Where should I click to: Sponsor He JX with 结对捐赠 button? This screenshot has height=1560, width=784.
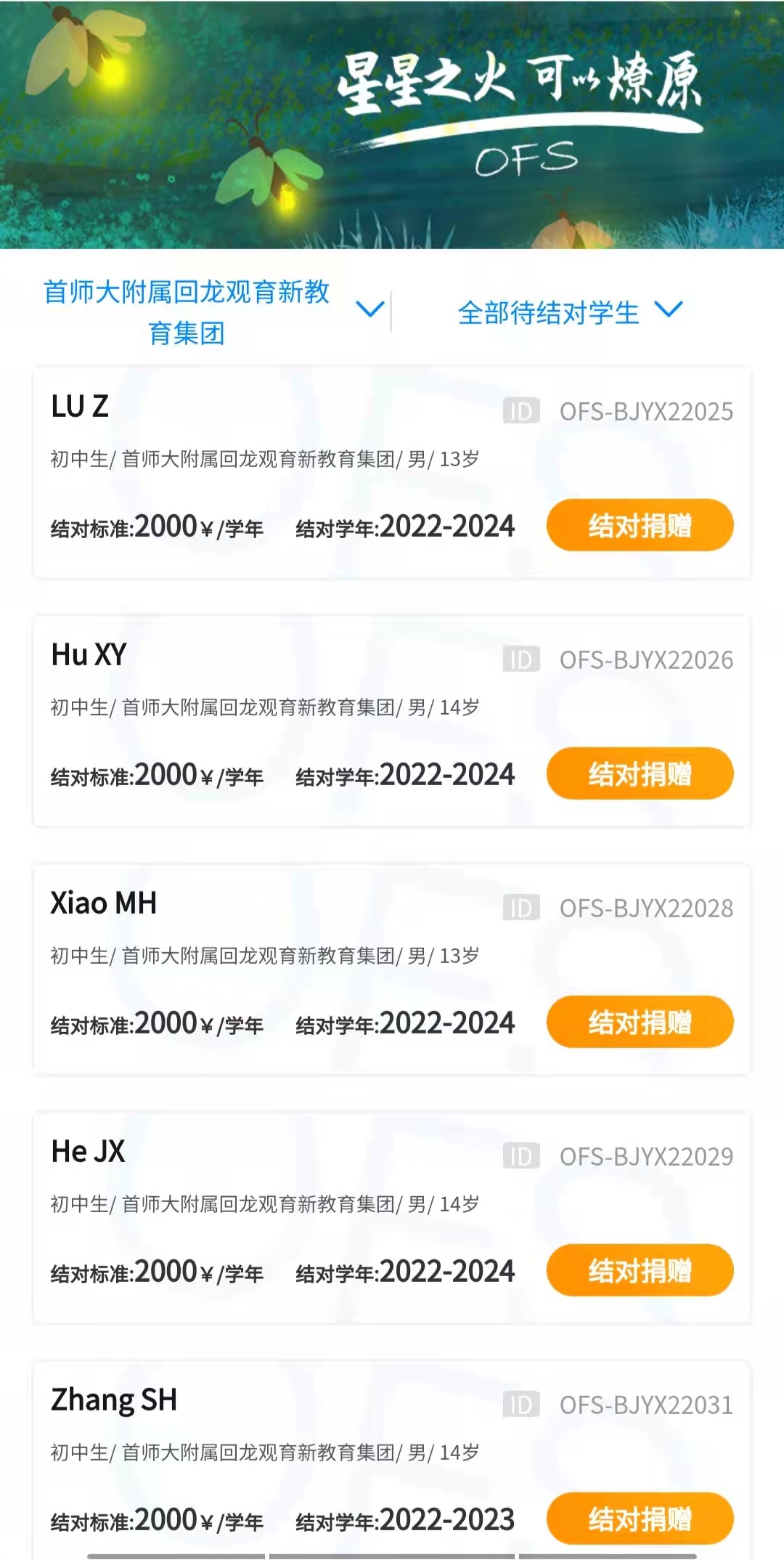pyautogui.click(x=640, y=1270)
